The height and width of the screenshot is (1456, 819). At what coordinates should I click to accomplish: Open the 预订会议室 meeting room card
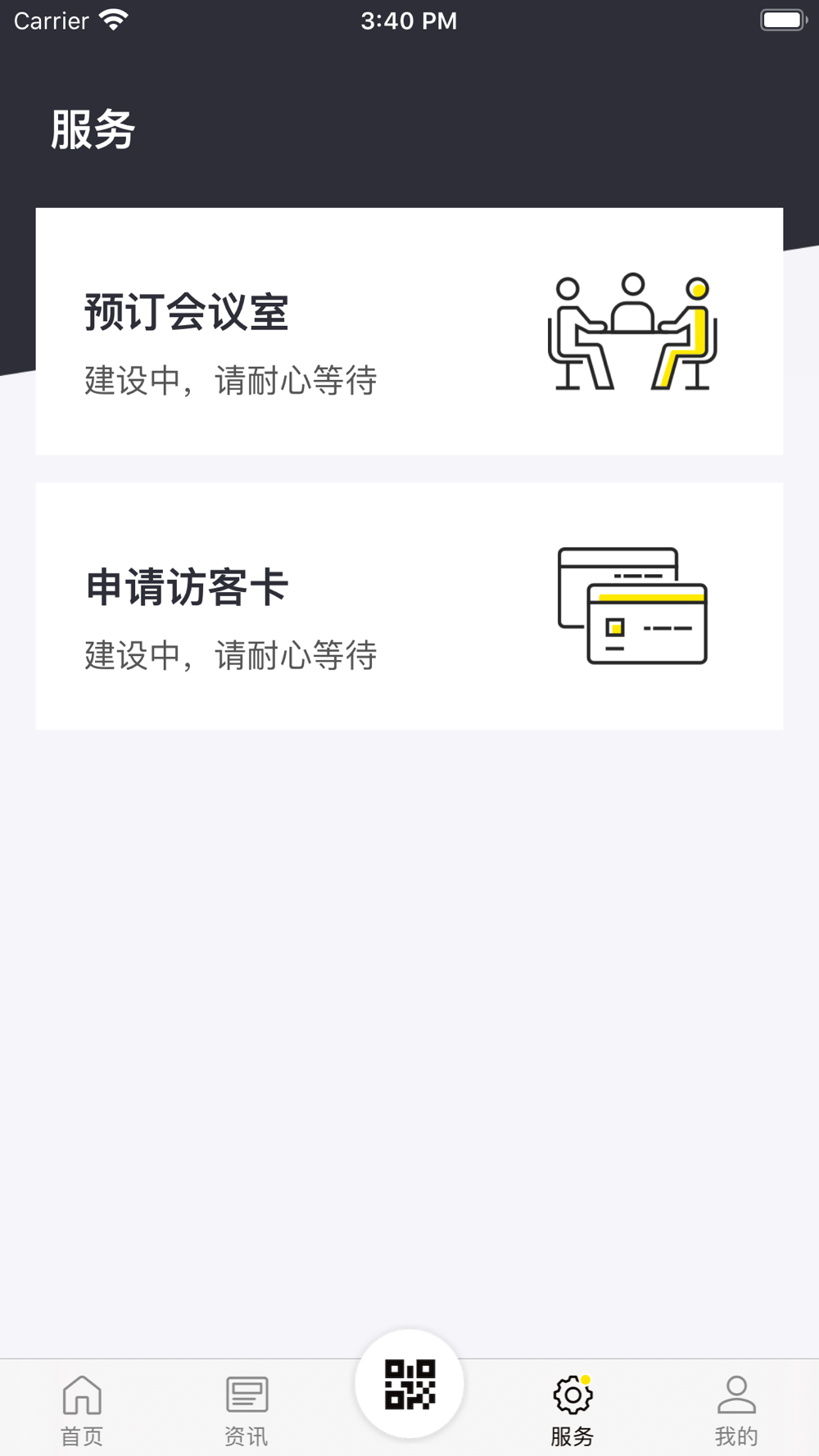pyautogui.click(x=409, y=332)
